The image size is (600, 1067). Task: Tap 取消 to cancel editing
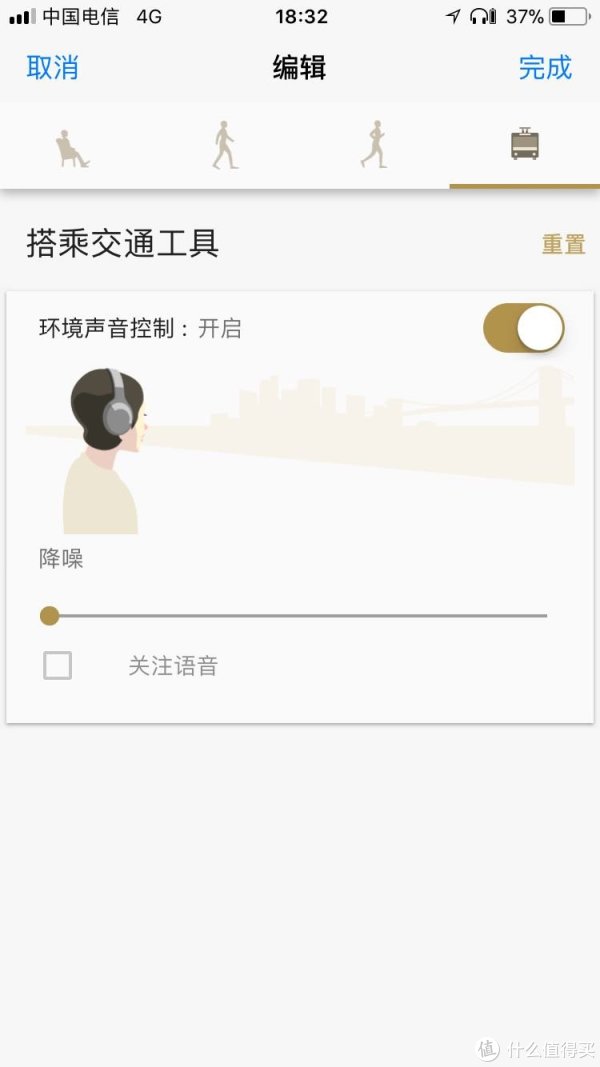coord(52,68)
